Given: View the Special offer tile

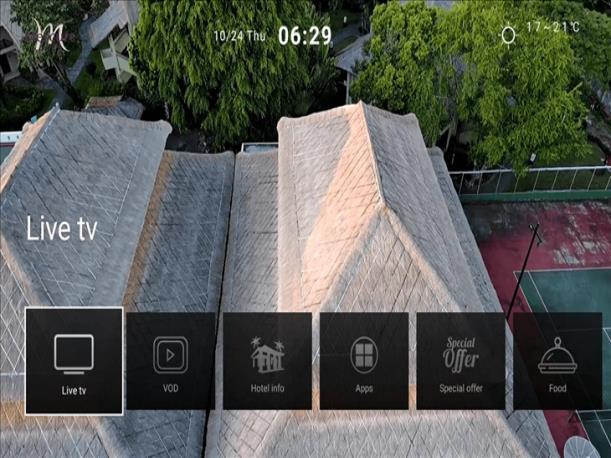Looking at the screenshot, I should coord(460,361).
